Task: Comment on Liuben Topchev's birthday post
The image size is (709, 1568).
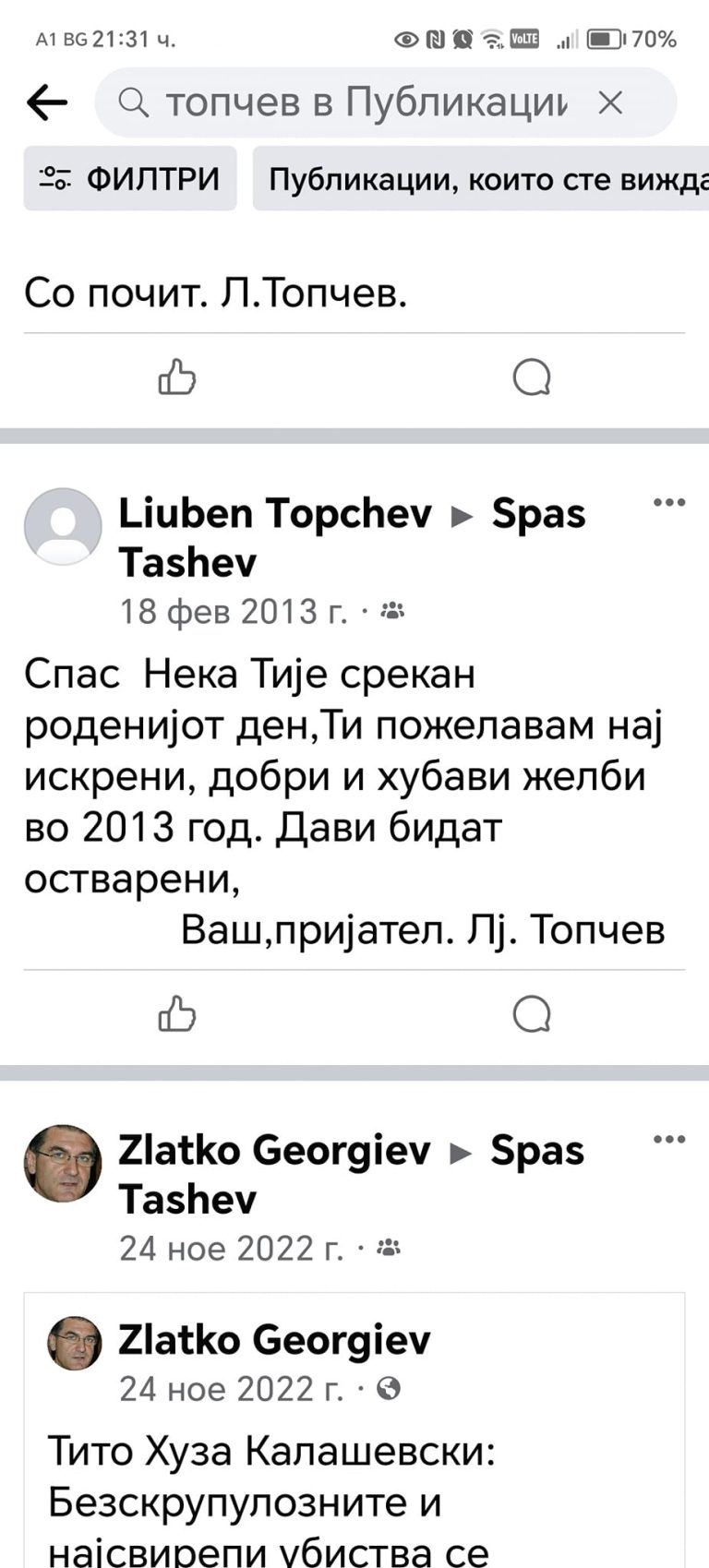Action: tap(531, 1013)
